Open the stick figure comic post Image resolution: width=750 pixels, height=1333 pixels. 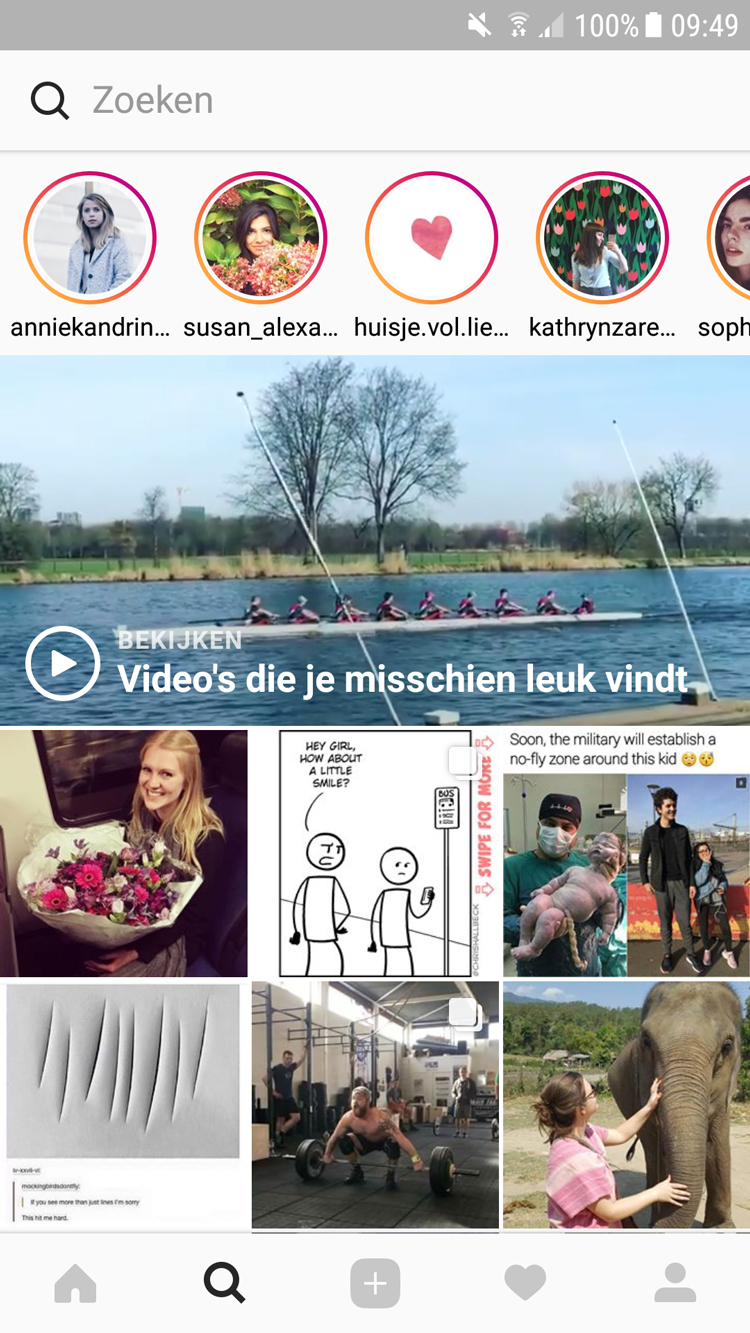375,853
